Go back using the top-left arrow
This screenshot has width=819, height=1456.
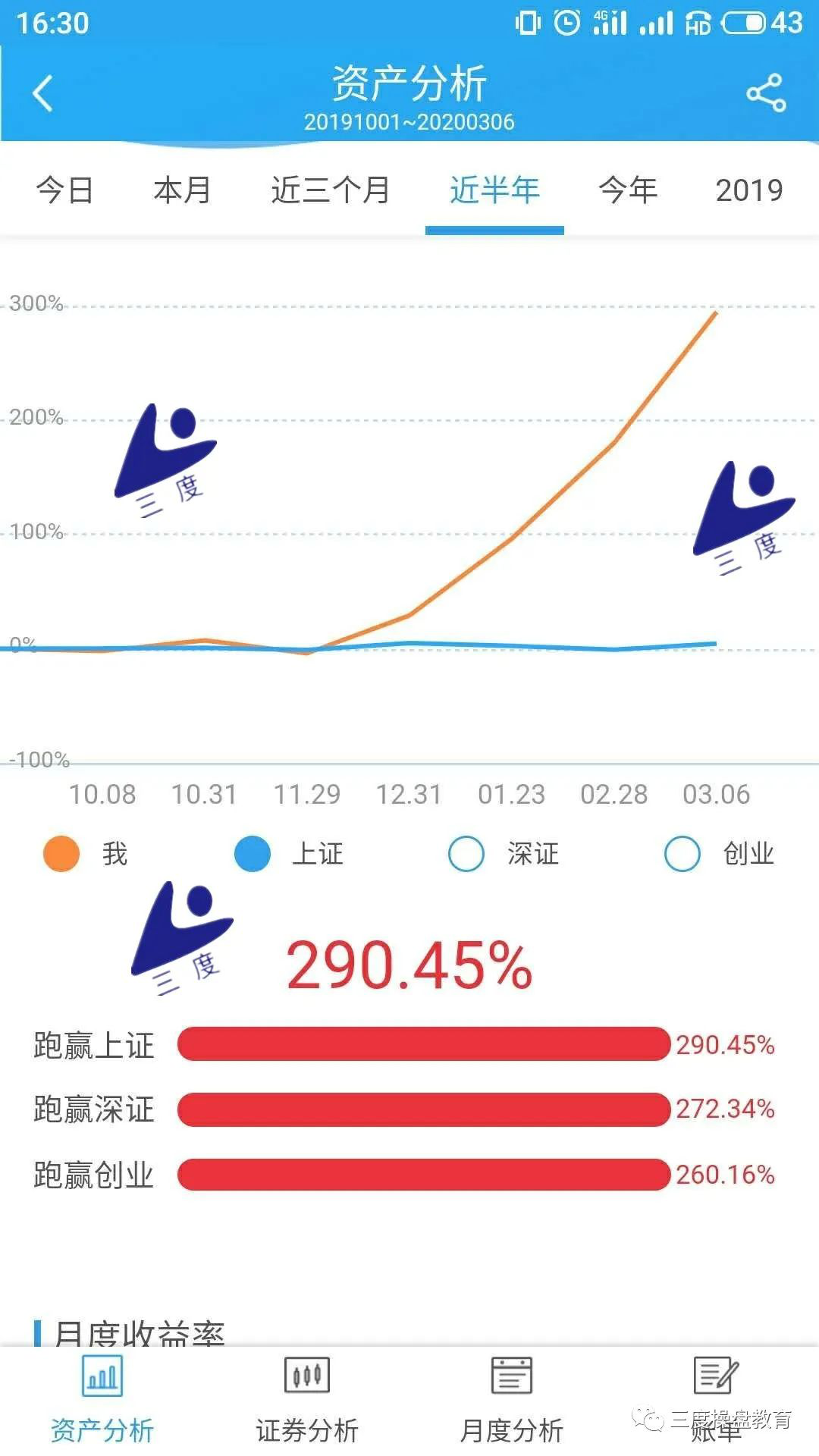43,93
